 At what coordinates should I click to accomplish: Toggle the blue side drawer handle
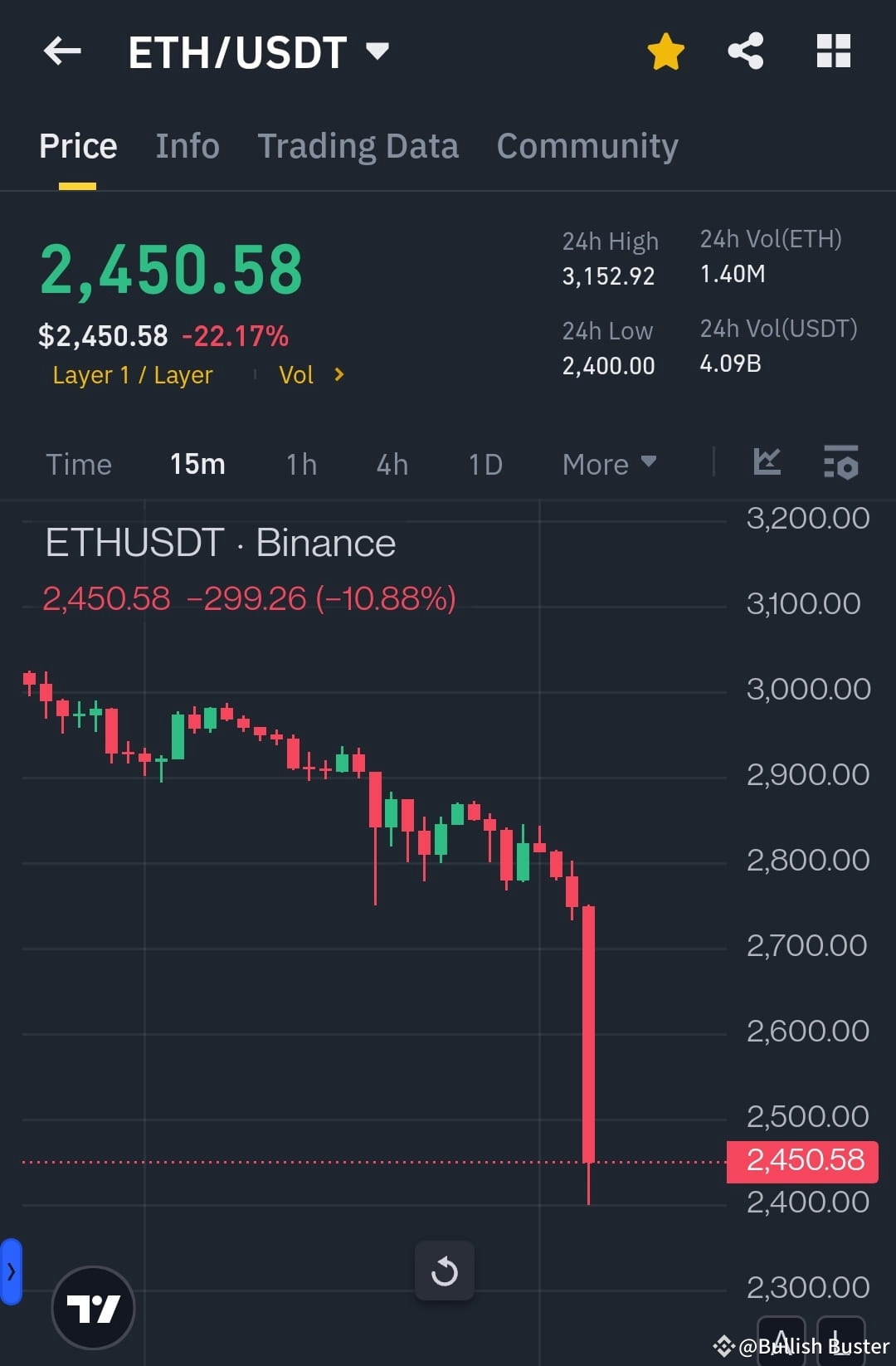pos(10,1270)
